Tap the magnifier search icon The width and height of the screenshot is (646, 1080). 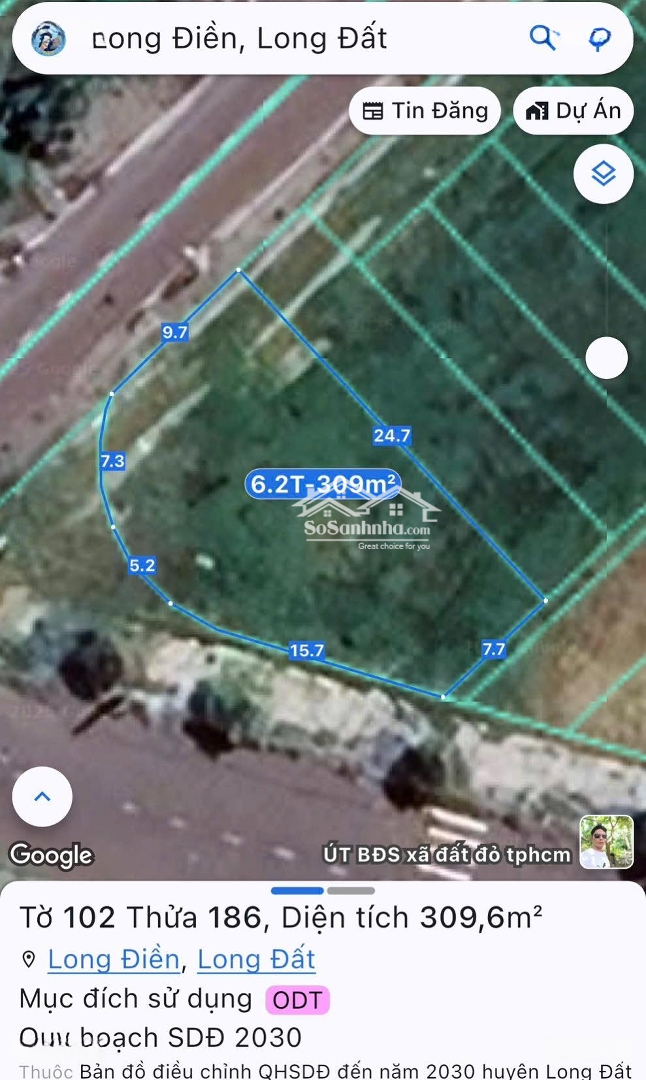542,39
